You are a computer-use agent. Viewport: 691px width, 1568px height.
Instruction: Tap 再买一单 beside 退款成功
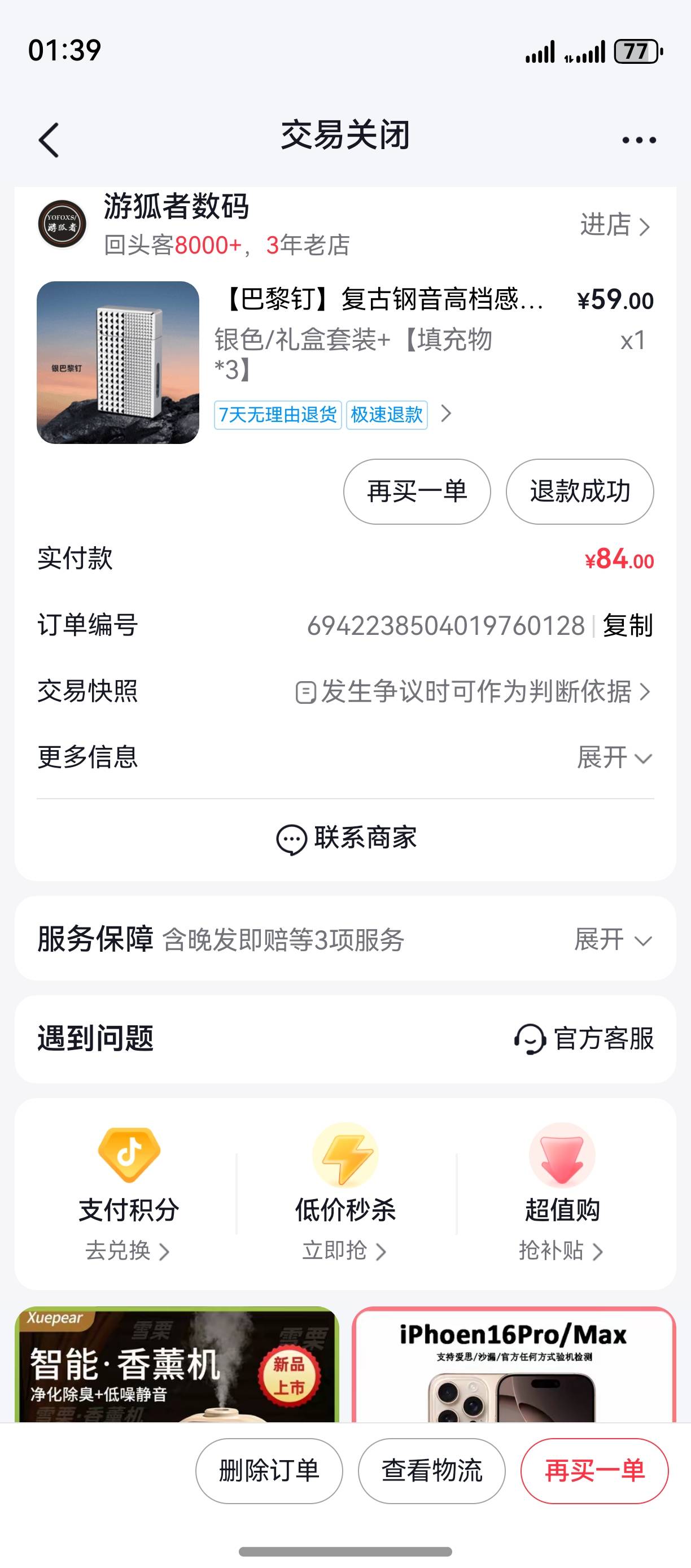[417, 491]
